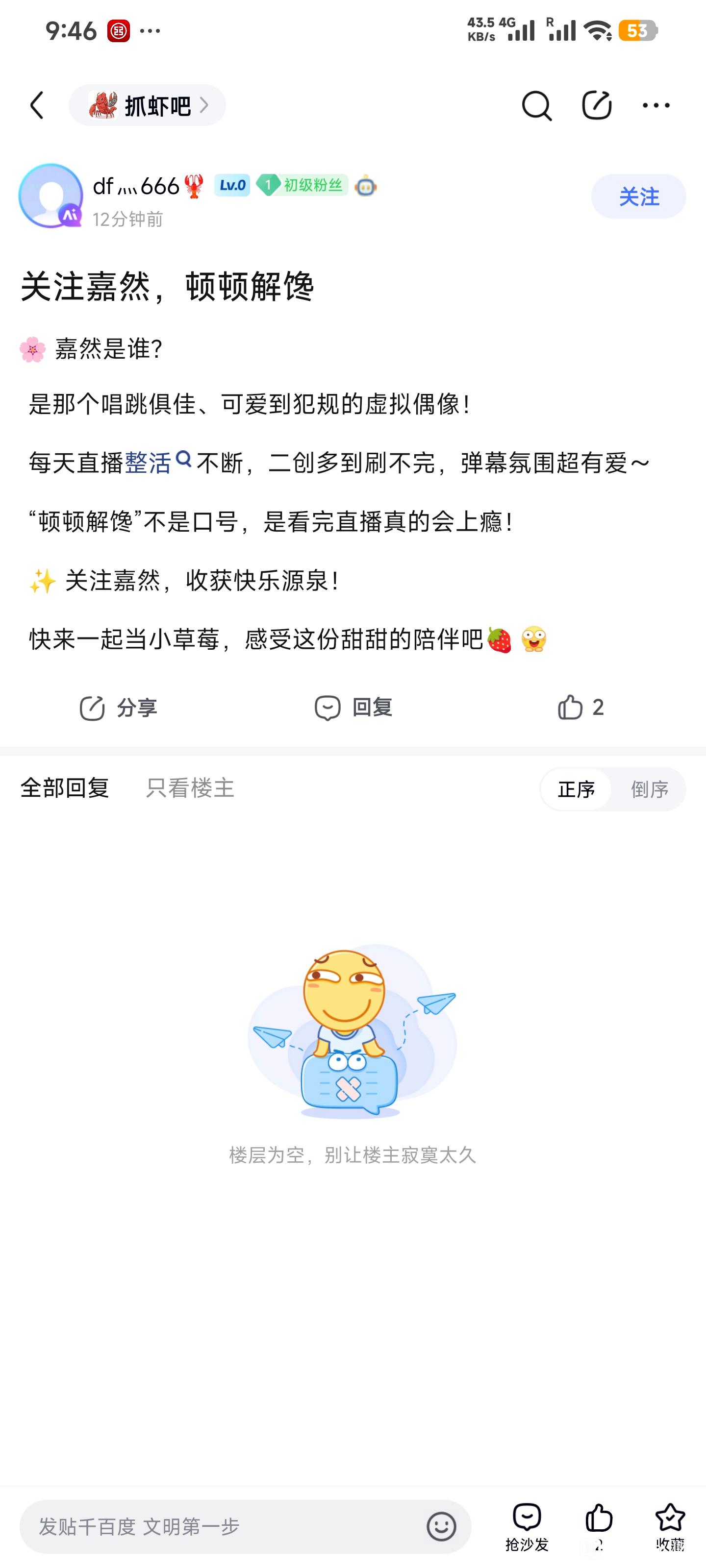Screen dimensions: 706x1568
Task: Open the overflow menu
Action: point(656,105)
